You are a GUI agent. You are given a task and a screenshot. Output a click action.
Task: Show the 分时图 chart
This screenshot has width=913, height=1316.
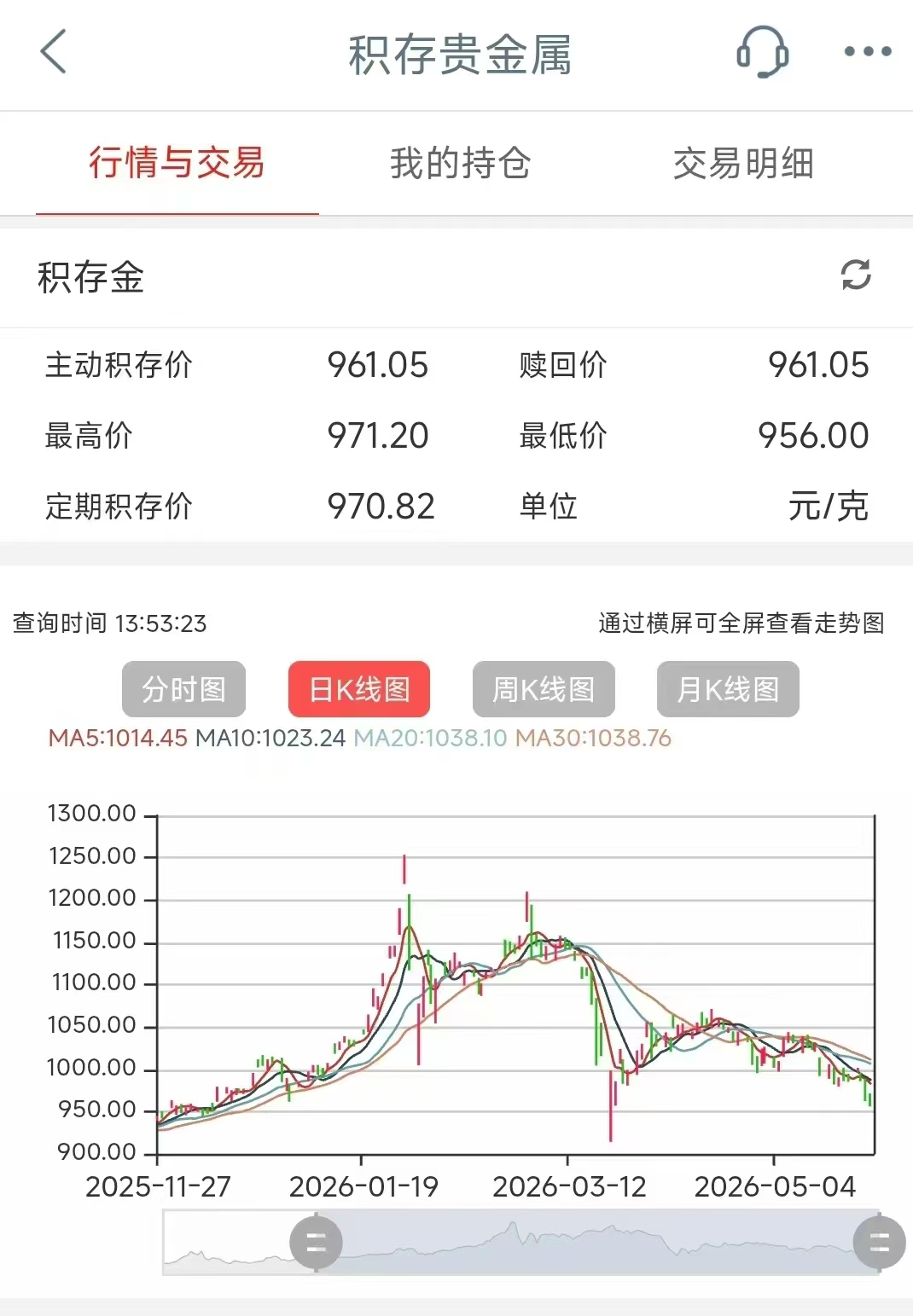[x=183, y=689]
